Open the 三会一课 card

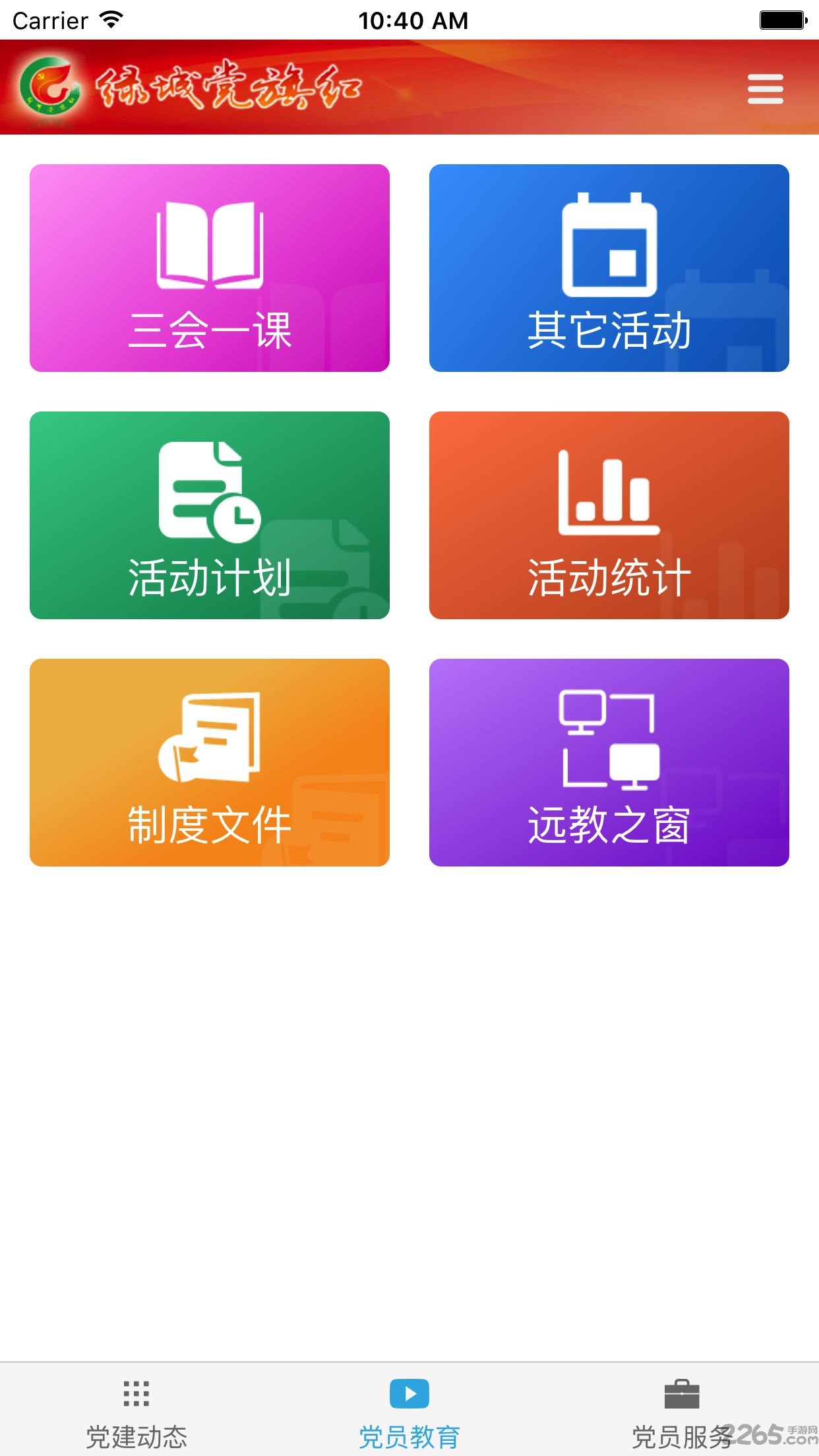pyautogui.click(x=210, y=268)
